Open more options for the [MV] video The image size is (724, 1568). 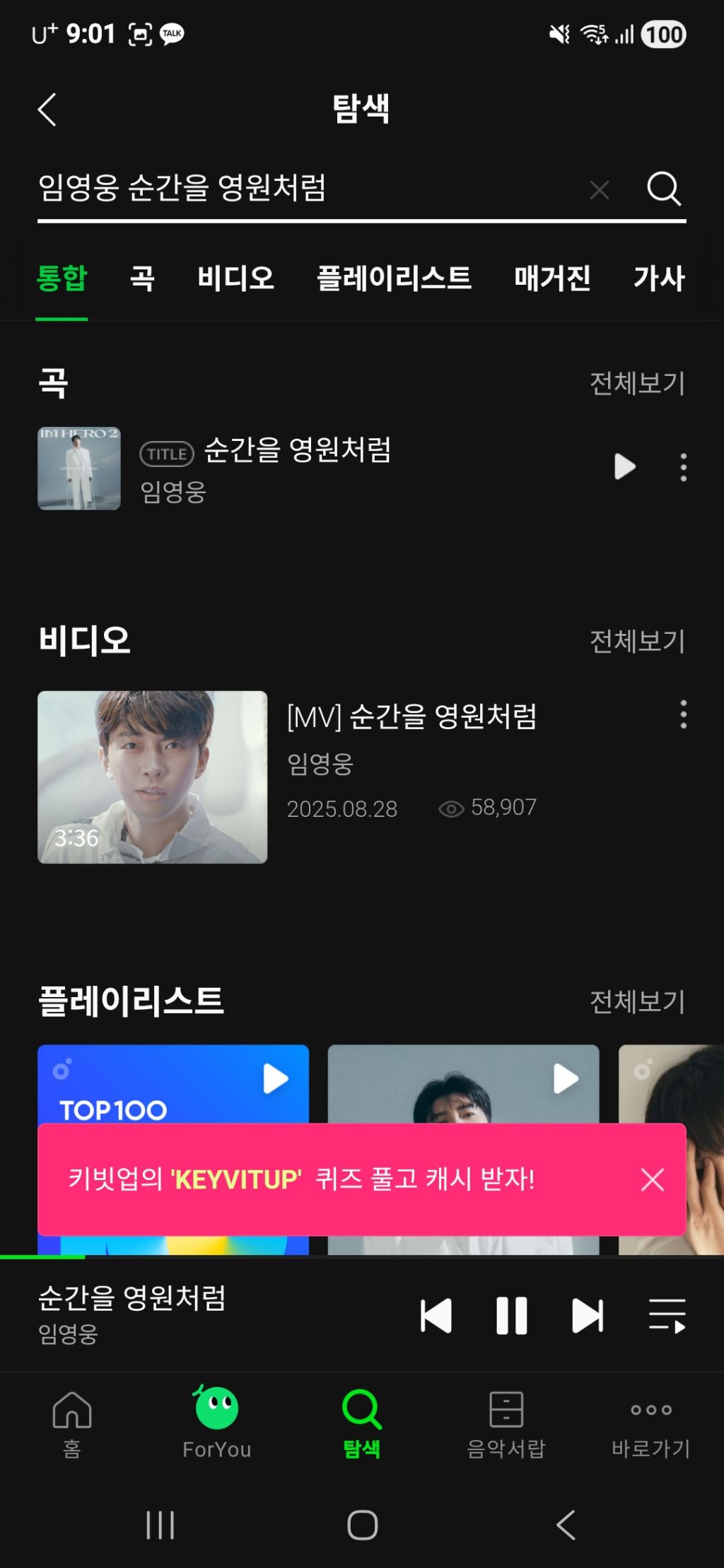point(683,714)
